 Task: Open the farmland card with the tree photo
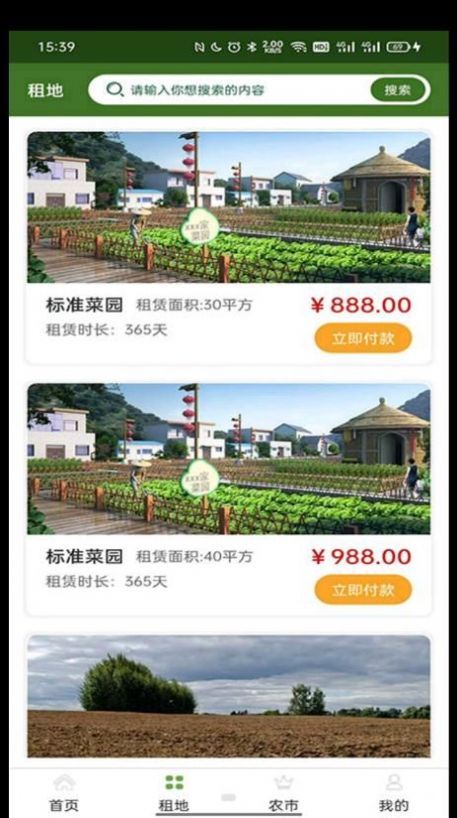228,696
